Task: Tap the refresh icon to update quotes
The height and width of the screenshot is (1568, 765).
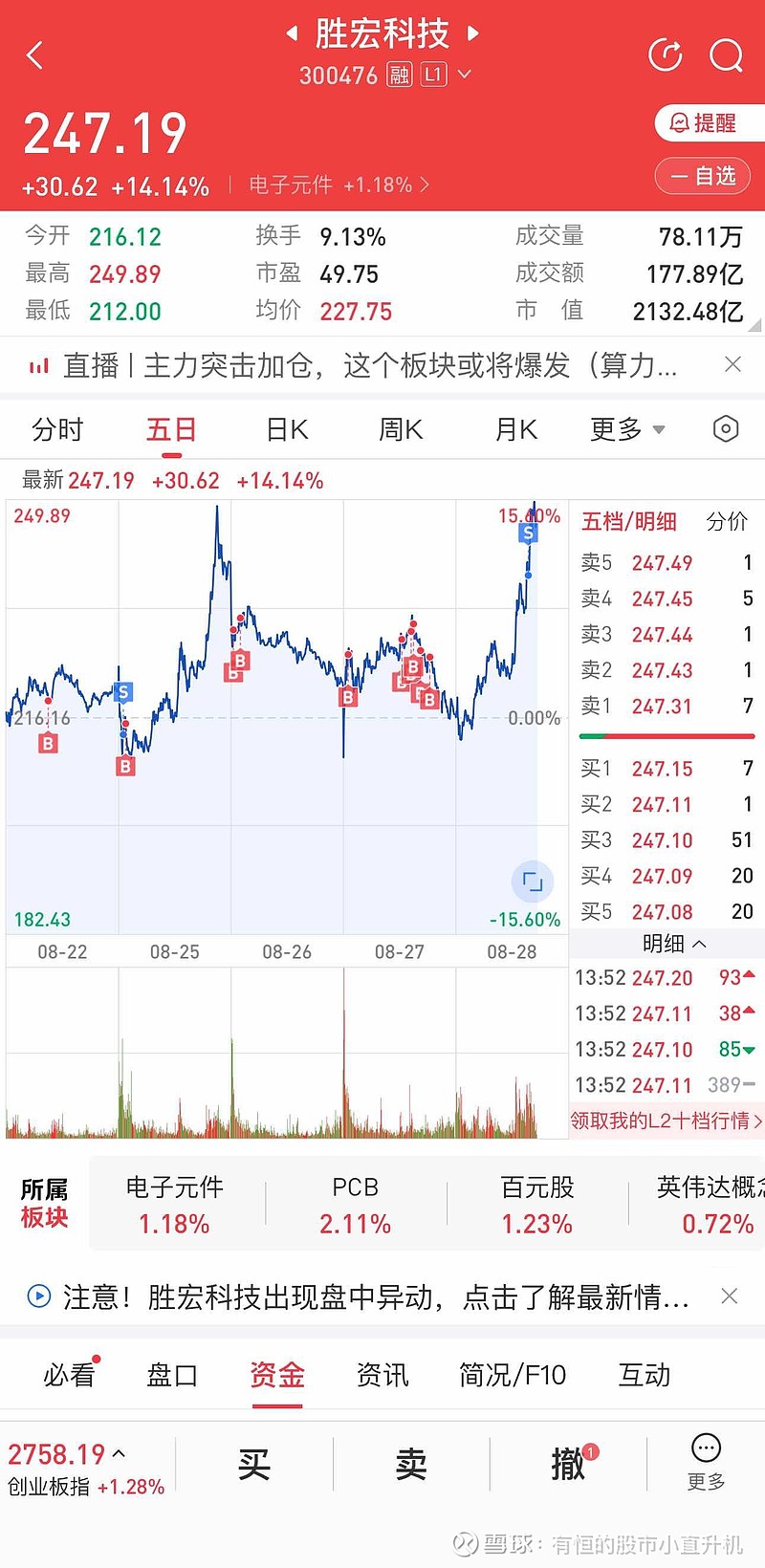Action: pyautogui.click(x=665, y=55)
